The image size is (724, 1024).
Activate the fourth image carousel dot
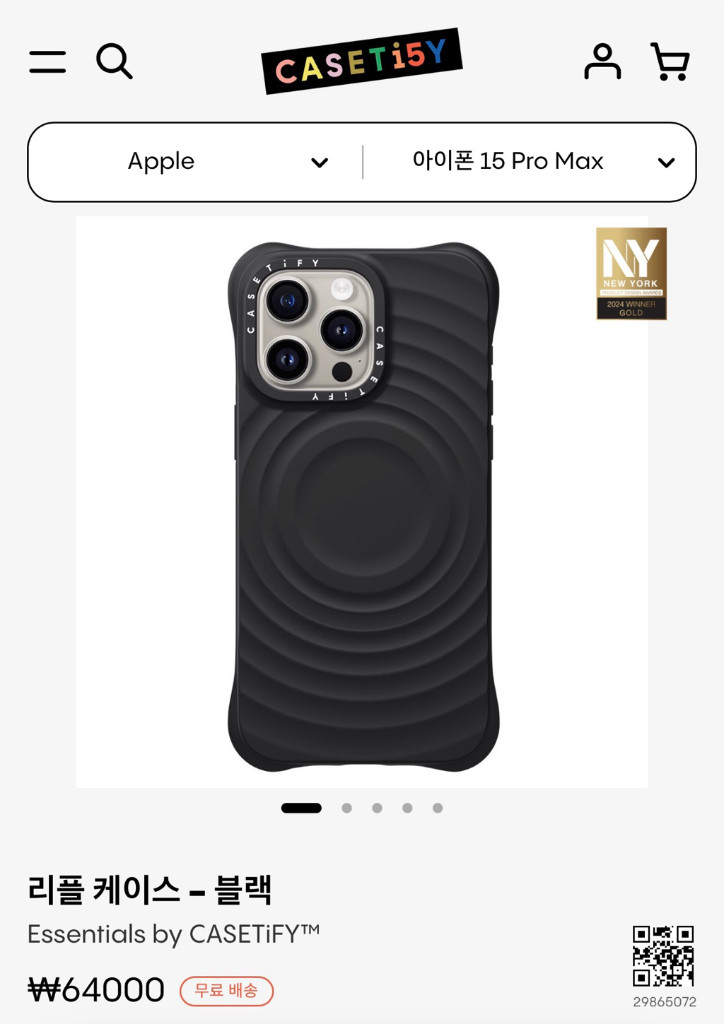pos(407,806)
